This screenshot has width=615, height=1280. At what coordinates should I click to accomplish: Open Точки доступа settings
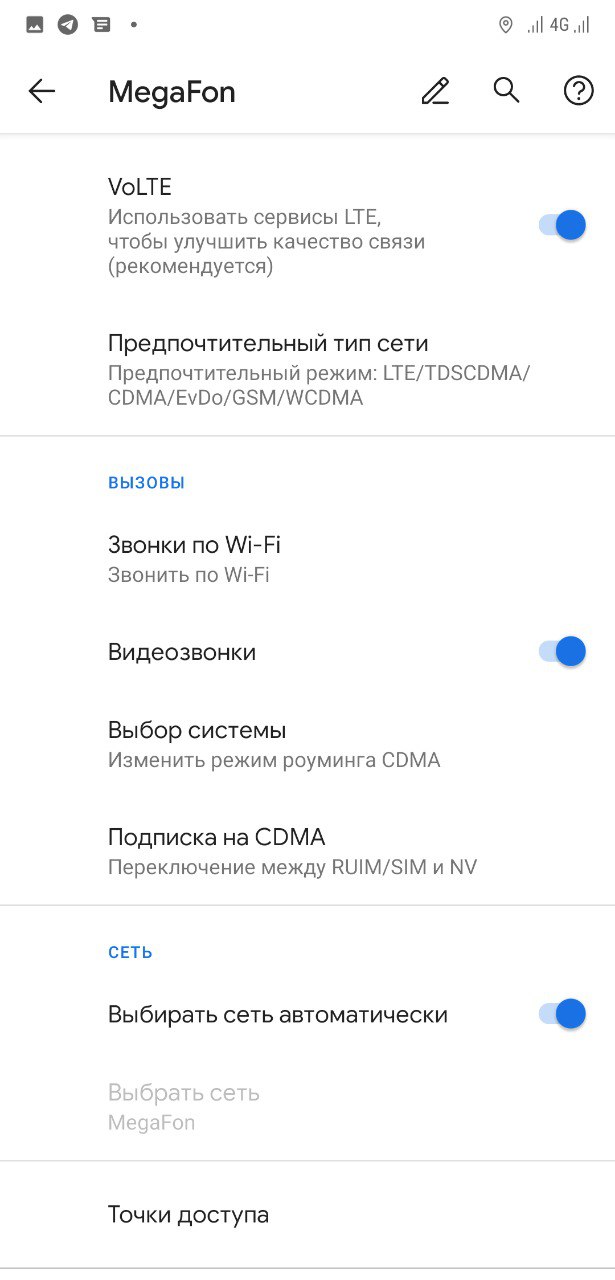pyautogui.click(x=189, y=1215)
